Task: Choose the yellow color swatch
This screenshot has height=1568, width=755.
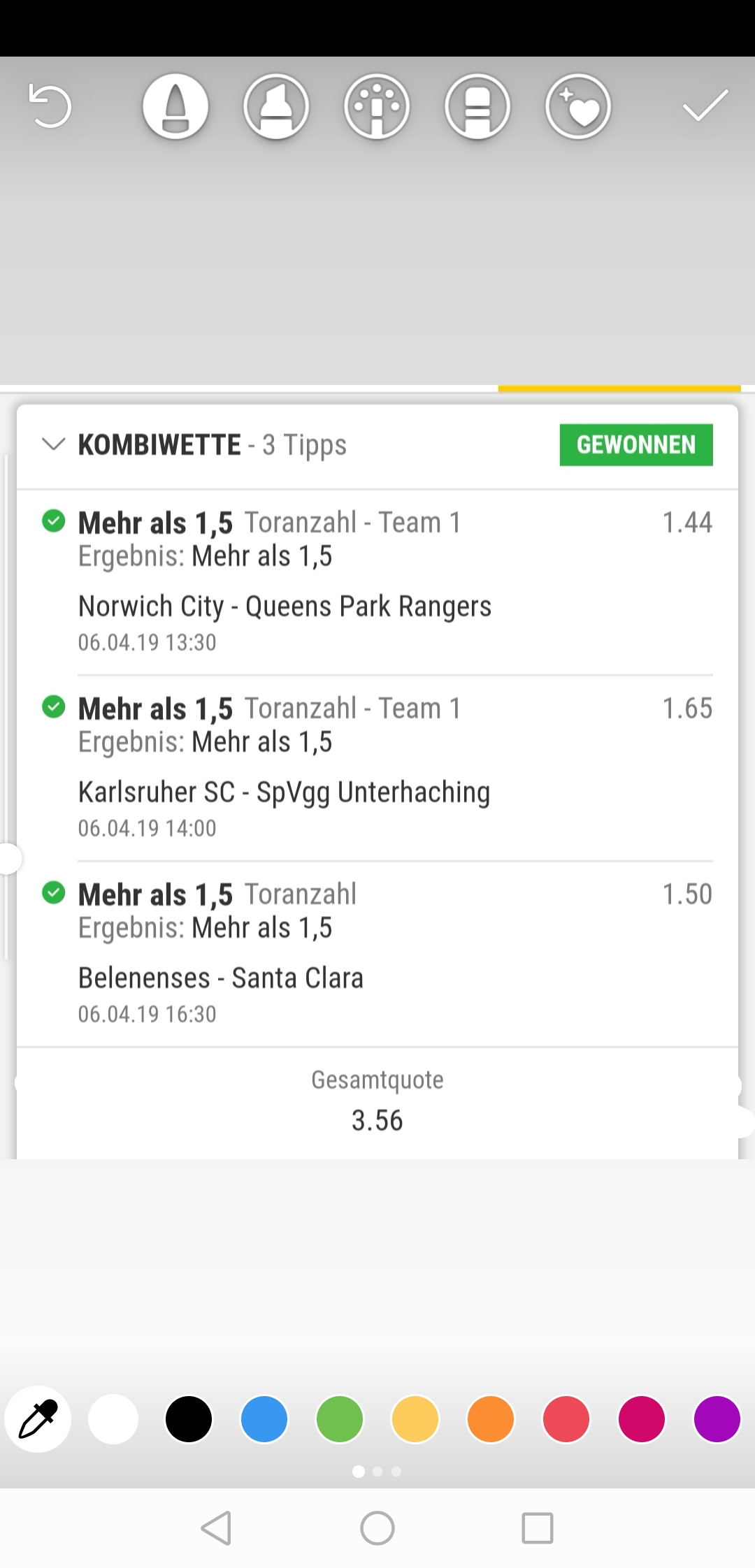Action: pos(415,1419)
